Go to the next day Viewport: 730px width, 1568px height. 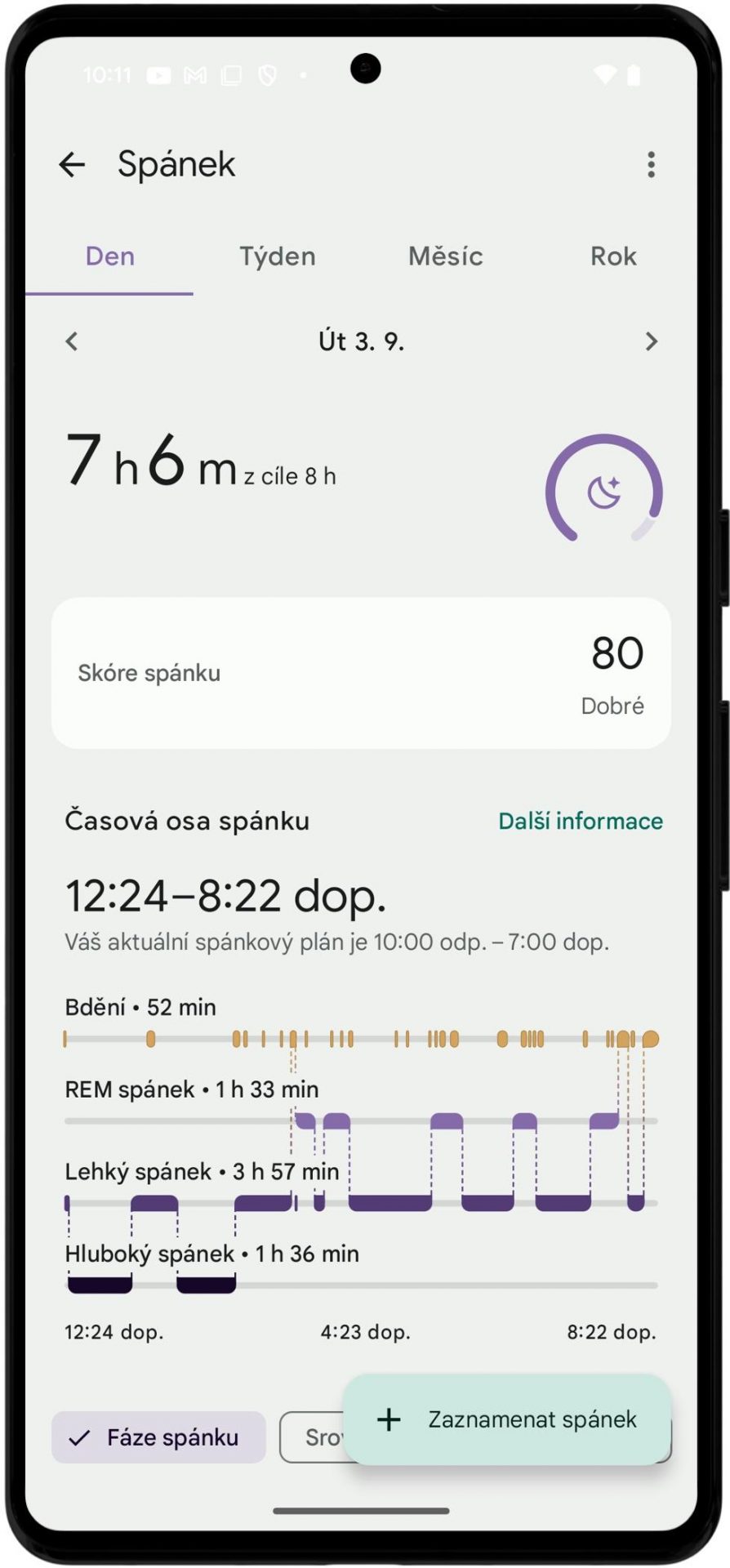pyautogui.click(x=651, y=341)
